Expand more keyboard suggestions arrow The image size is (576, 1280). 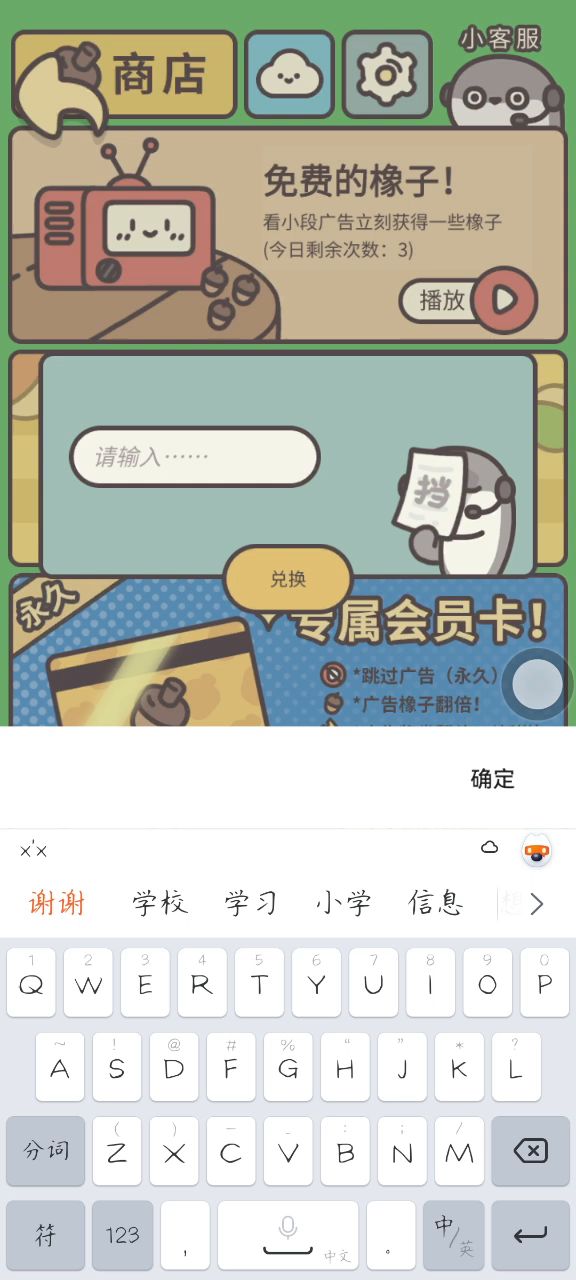point(537,904)
